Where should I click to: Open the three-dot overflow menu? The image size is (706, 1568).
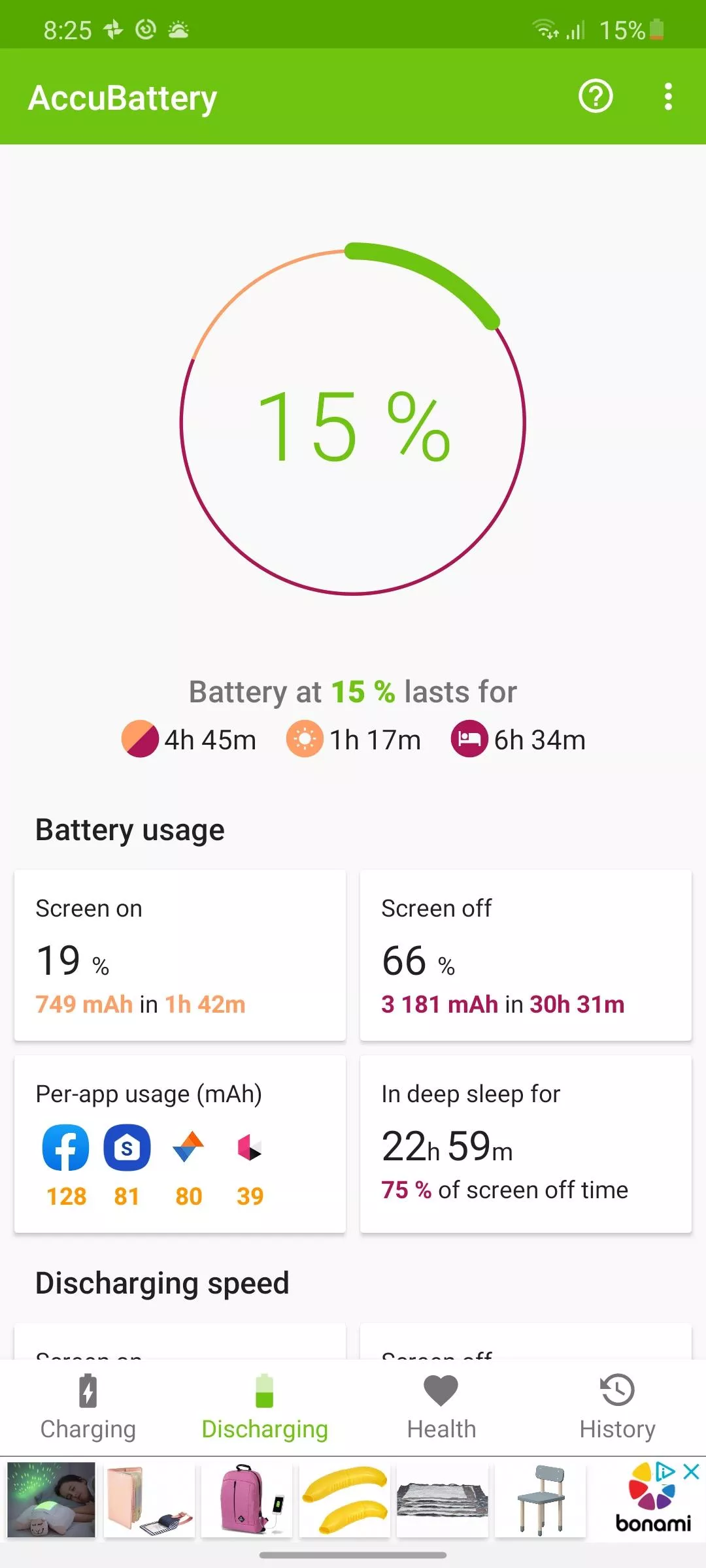point(668,97)
